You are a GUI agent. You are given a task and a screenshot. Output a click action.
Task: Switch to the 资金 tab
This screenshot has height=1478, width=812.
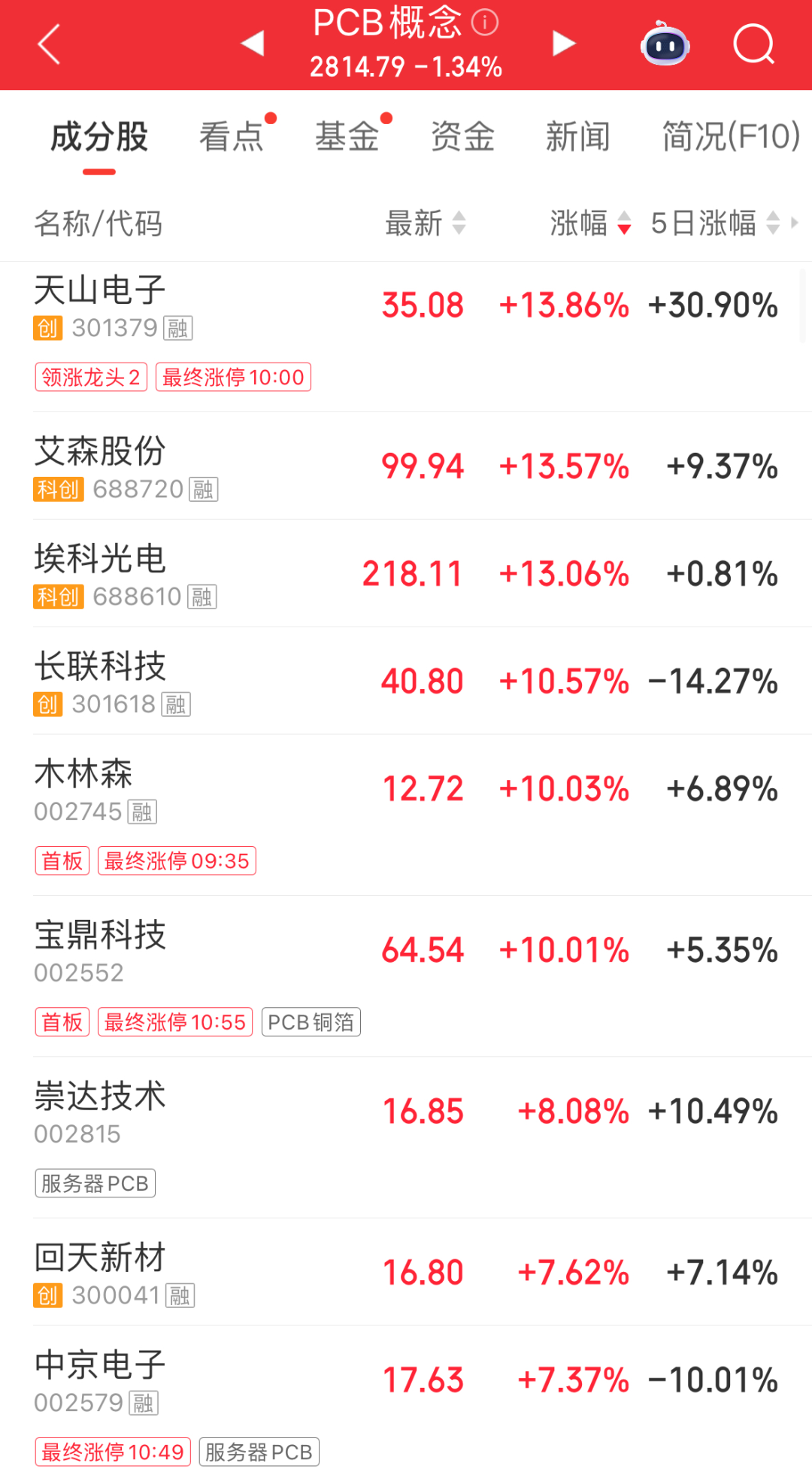(462, 137)
